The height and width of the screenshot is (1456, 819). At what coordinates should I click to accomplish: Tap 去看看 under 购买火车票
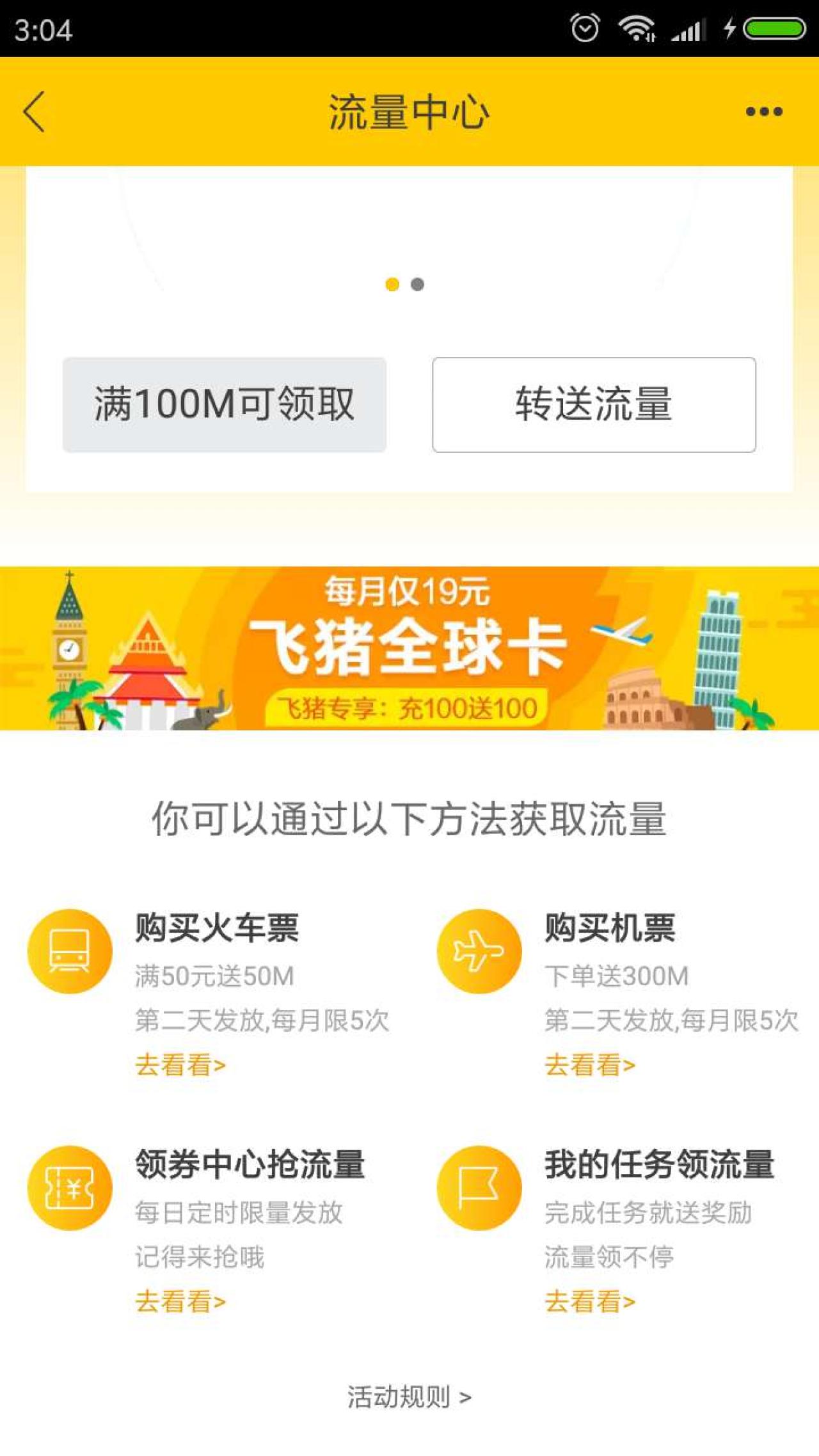click(180, 1065)
